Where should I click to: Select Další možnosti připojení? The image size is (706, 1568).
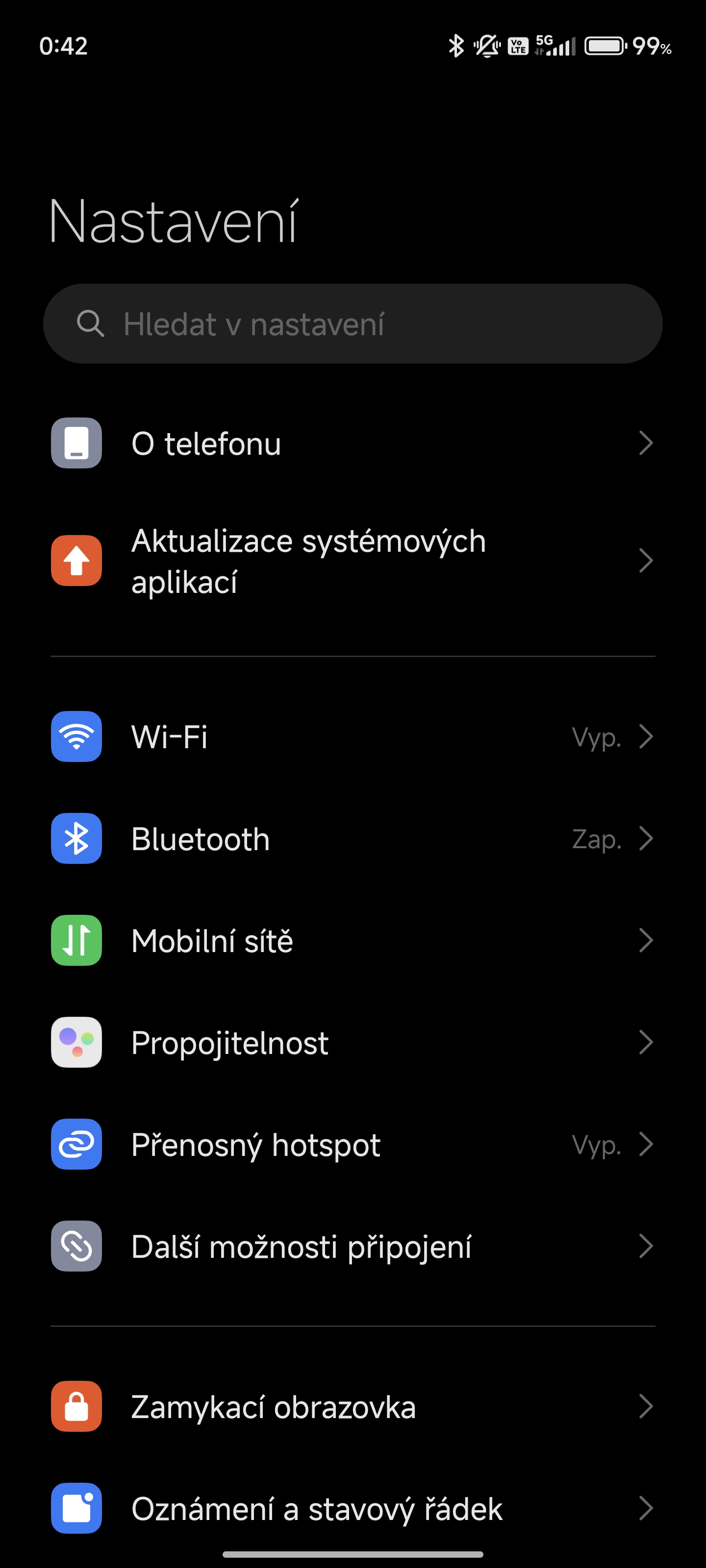tap(353, 1247)
